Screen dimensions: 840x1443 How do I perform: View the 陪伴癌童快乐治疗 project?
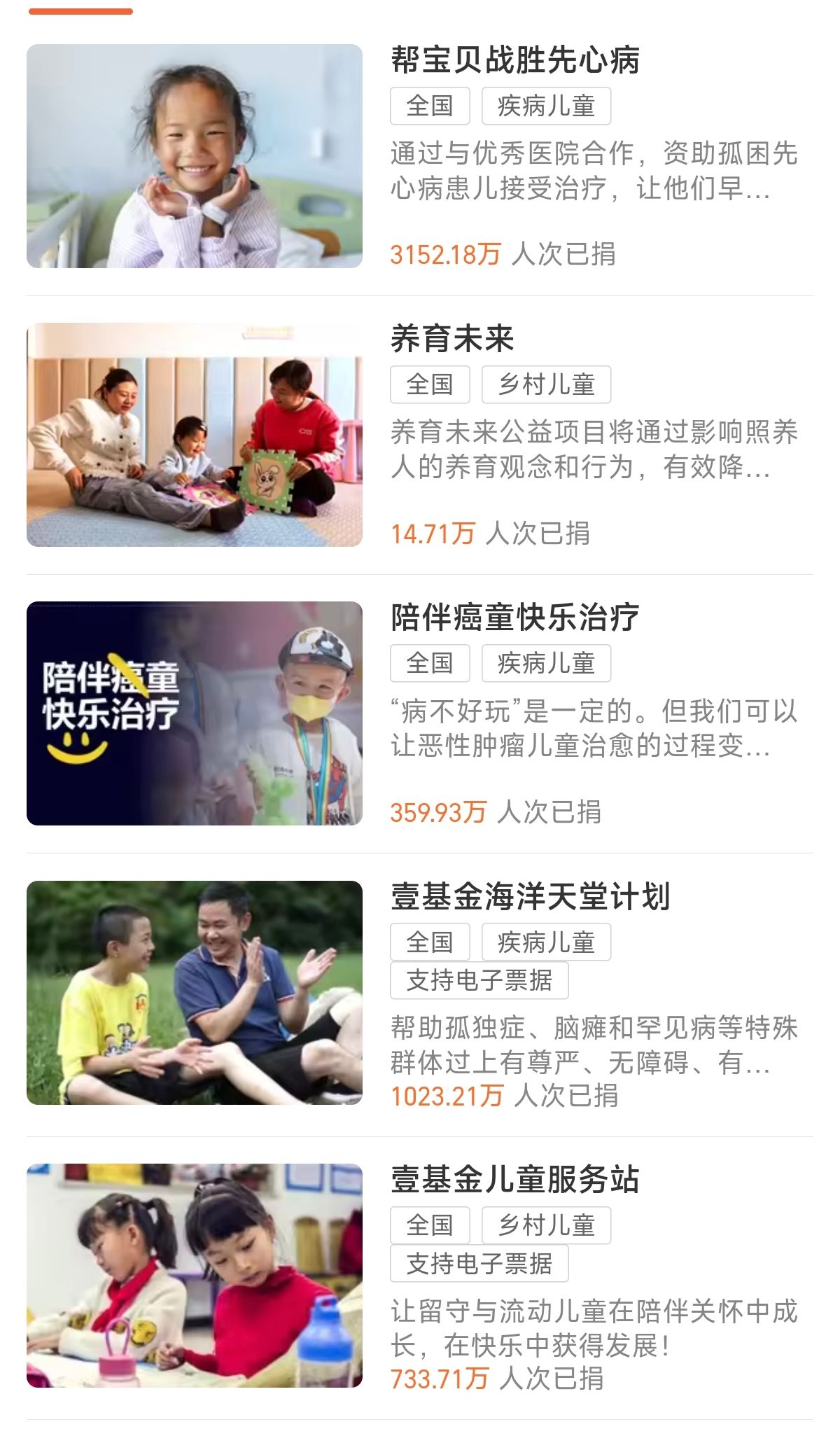click(514, 618)
